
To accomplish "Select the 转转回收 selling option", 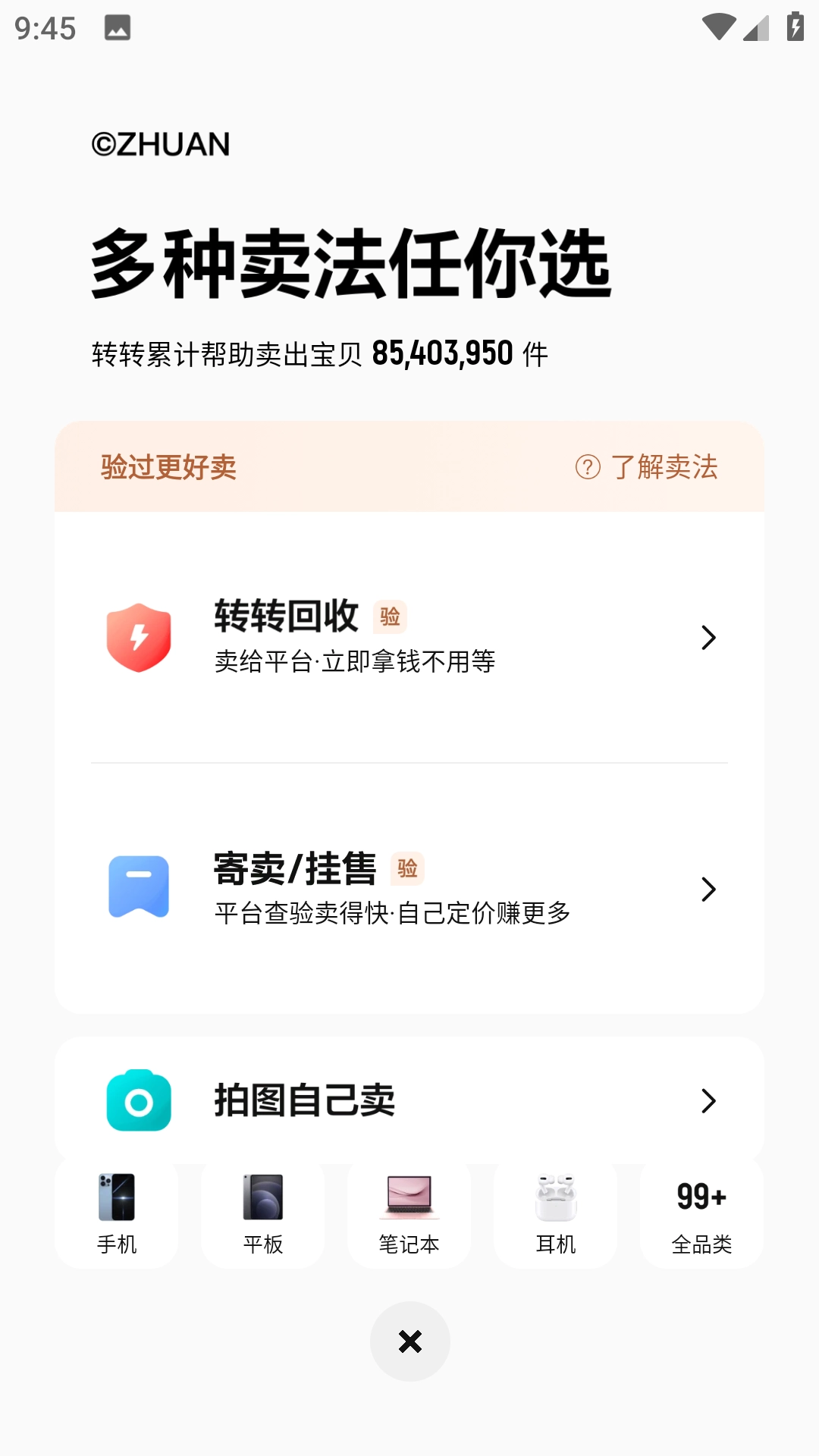I will [409, 638].
